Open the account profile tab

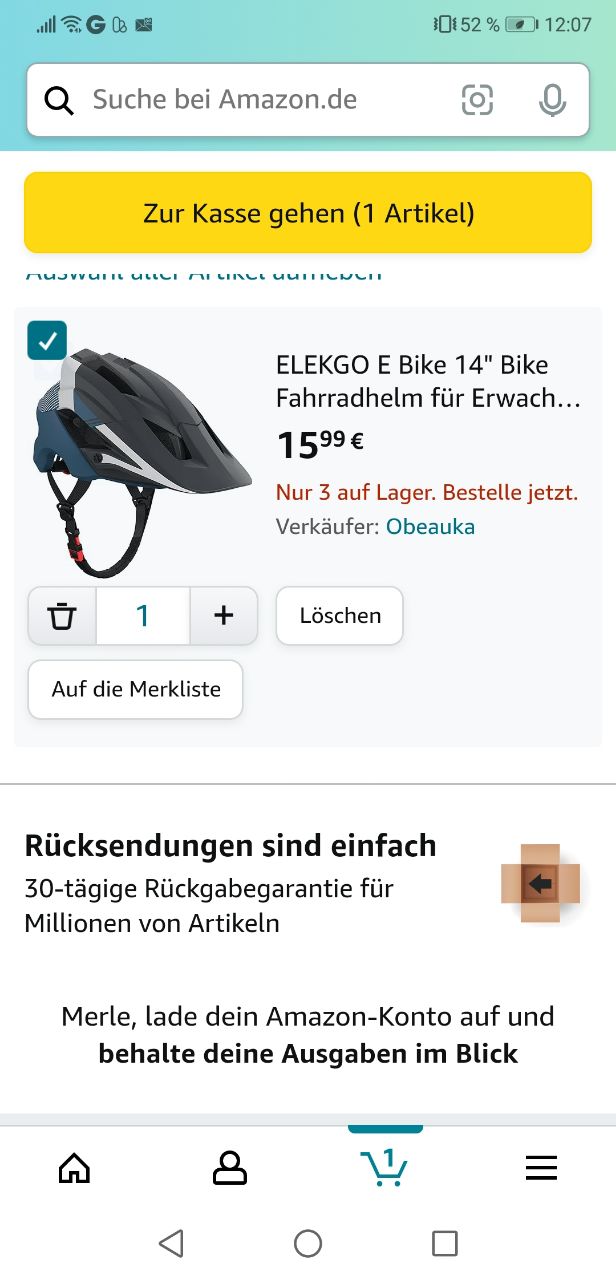click(230, 1168)
